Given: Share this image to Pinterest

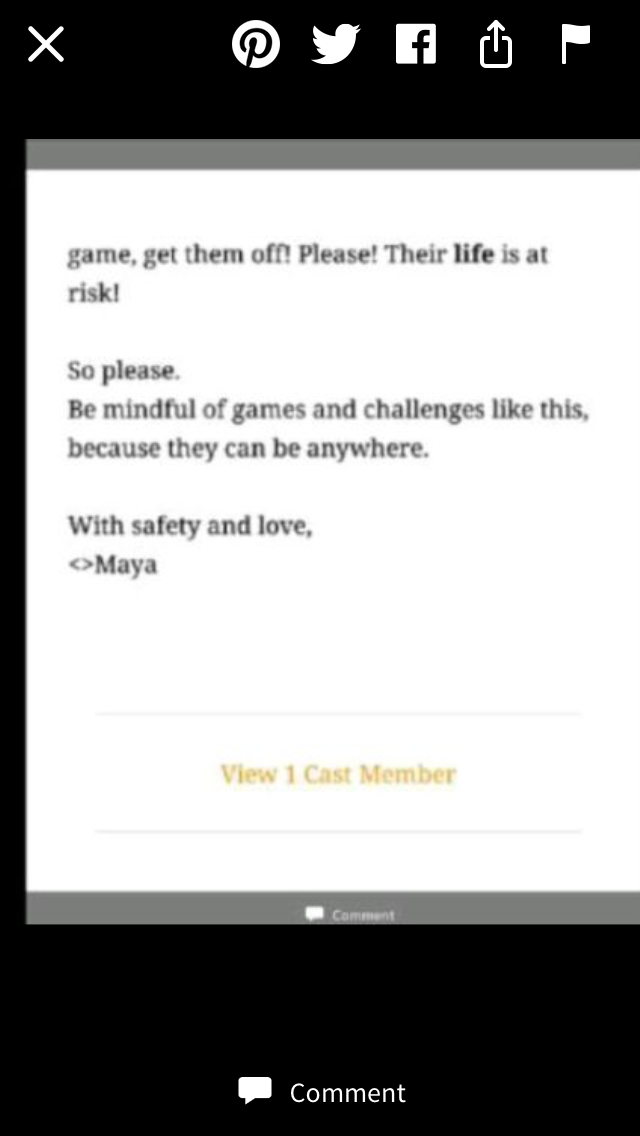Looking at the screenshot, I should [x=256, y=43].
